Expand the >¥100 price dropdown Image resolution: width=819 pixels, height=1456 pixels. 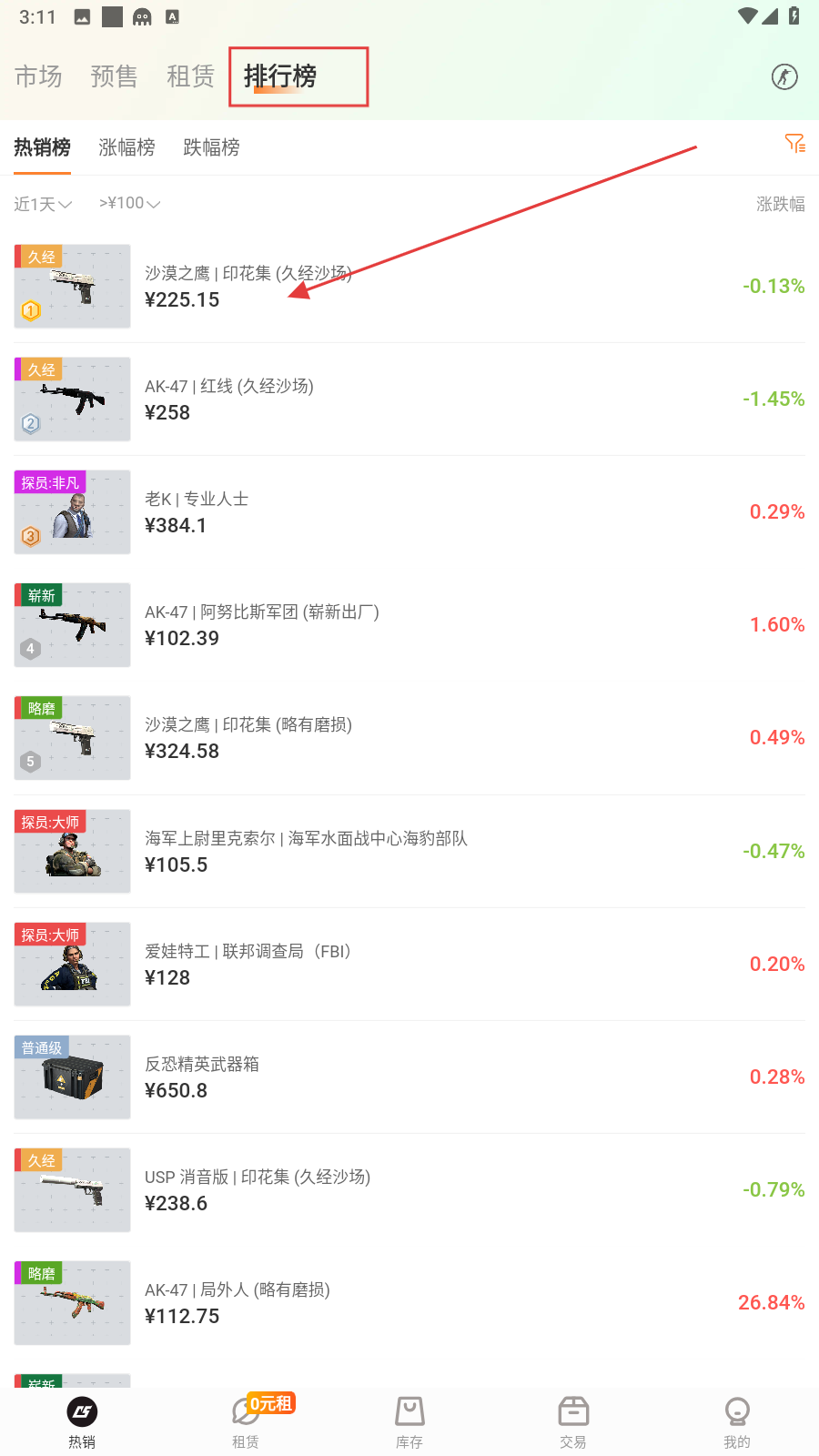pos(130,203)
